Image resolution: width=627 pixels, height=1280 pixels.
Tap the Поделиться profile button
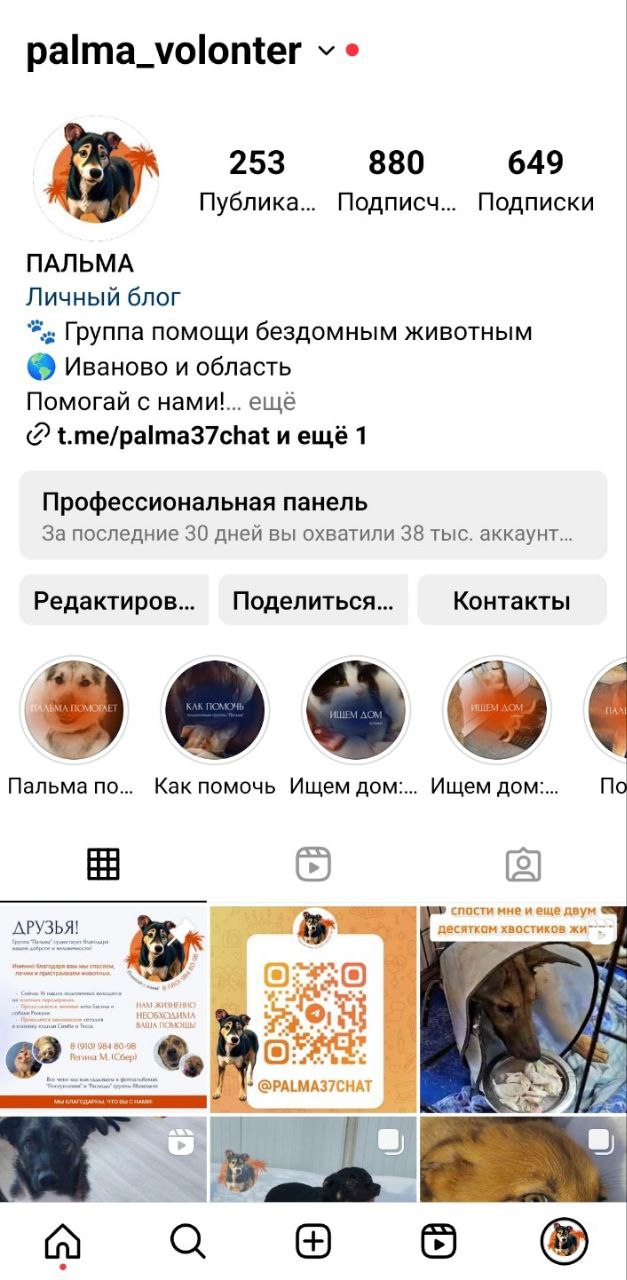click(x=312, y=600)
